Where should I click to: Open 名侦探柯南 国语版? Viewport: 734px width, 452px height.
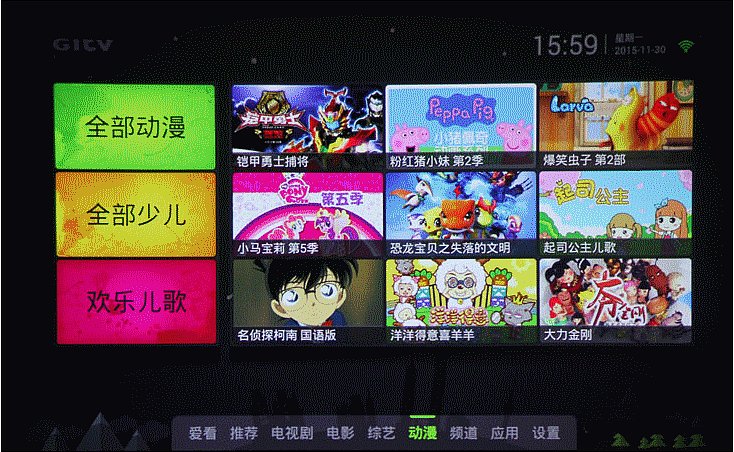pos(307,300)
